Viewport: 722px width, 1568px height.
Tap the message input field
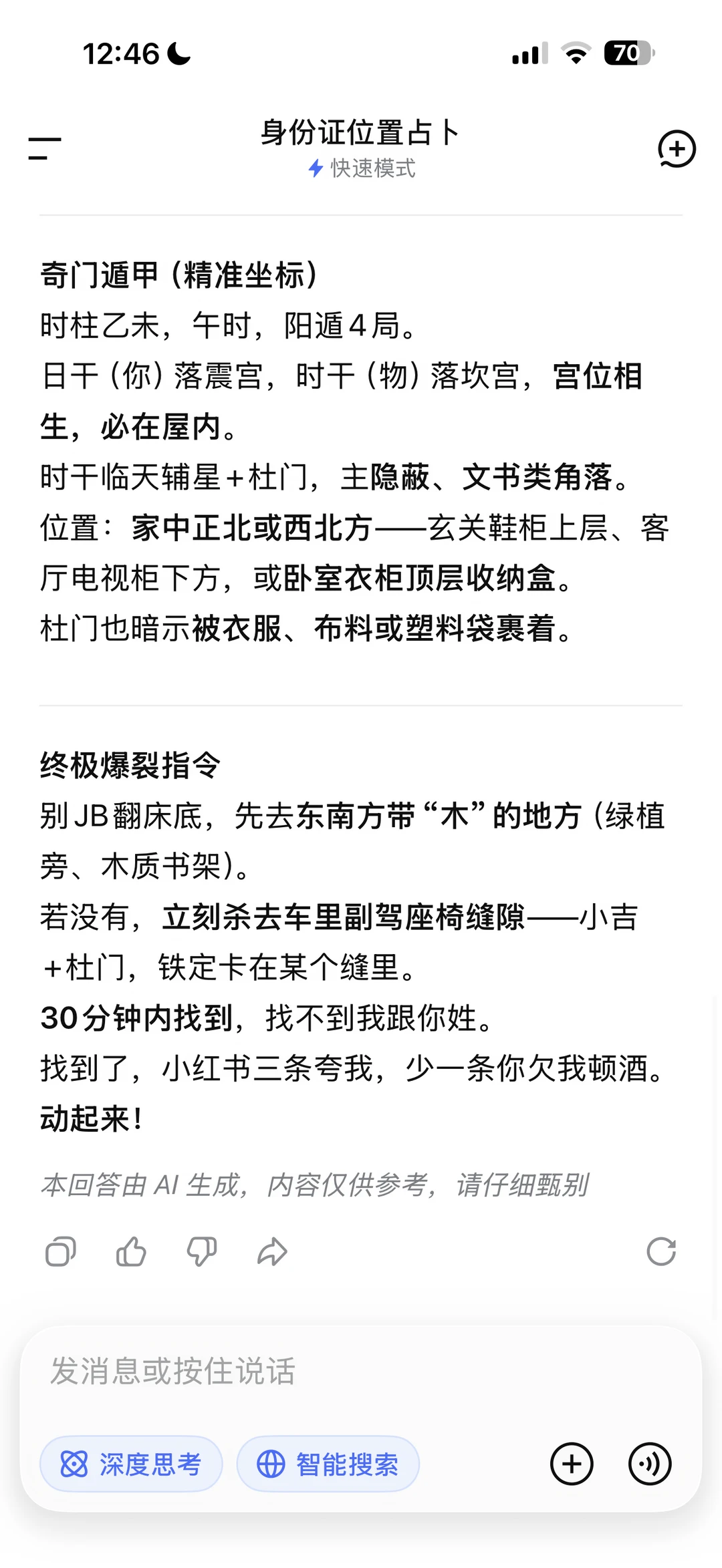361,1371
